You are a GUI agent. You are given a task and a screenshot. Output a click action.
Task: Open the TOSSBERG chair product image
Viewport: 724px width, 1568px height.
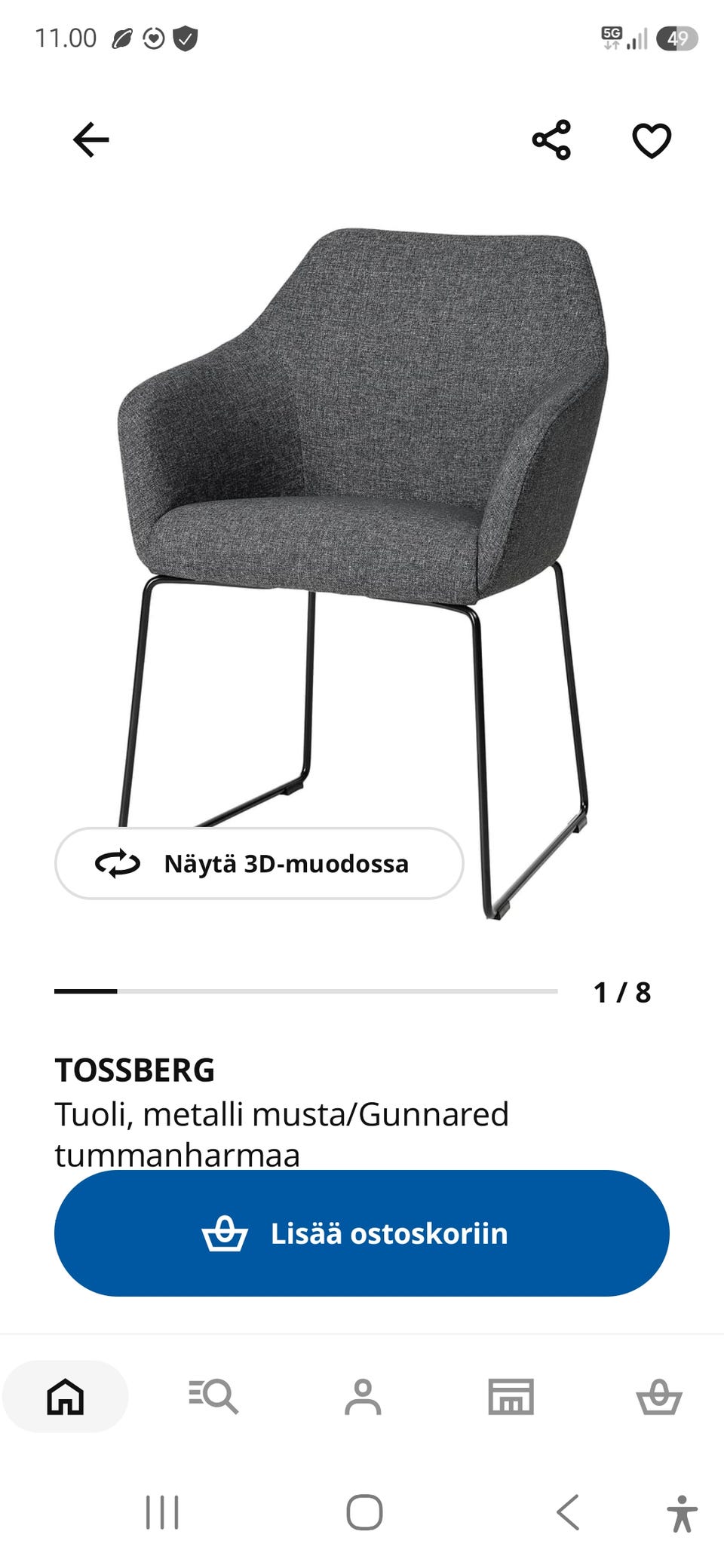tap(362, 573)
